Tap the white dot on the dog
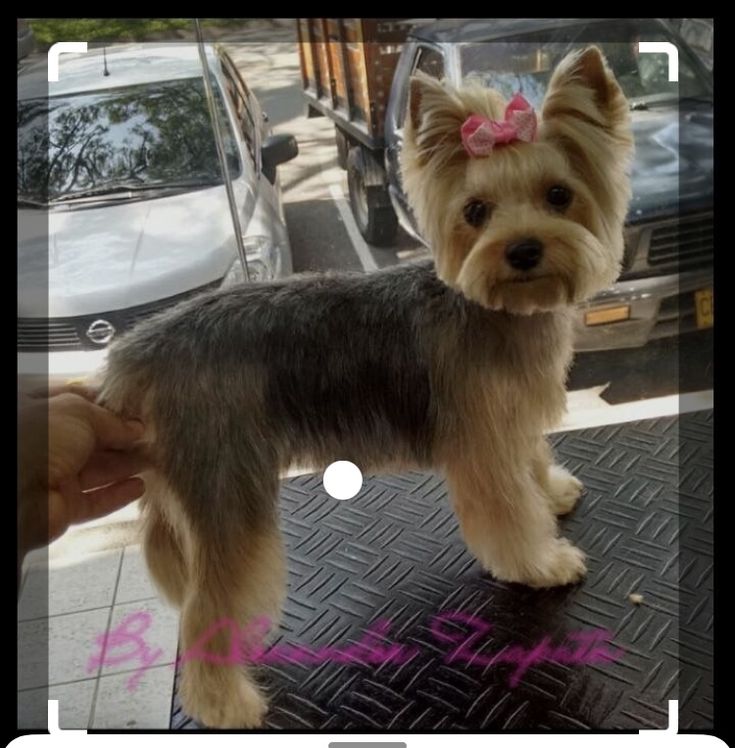The image size is (735, 748). pyautogui.click(x=343, y=480)
